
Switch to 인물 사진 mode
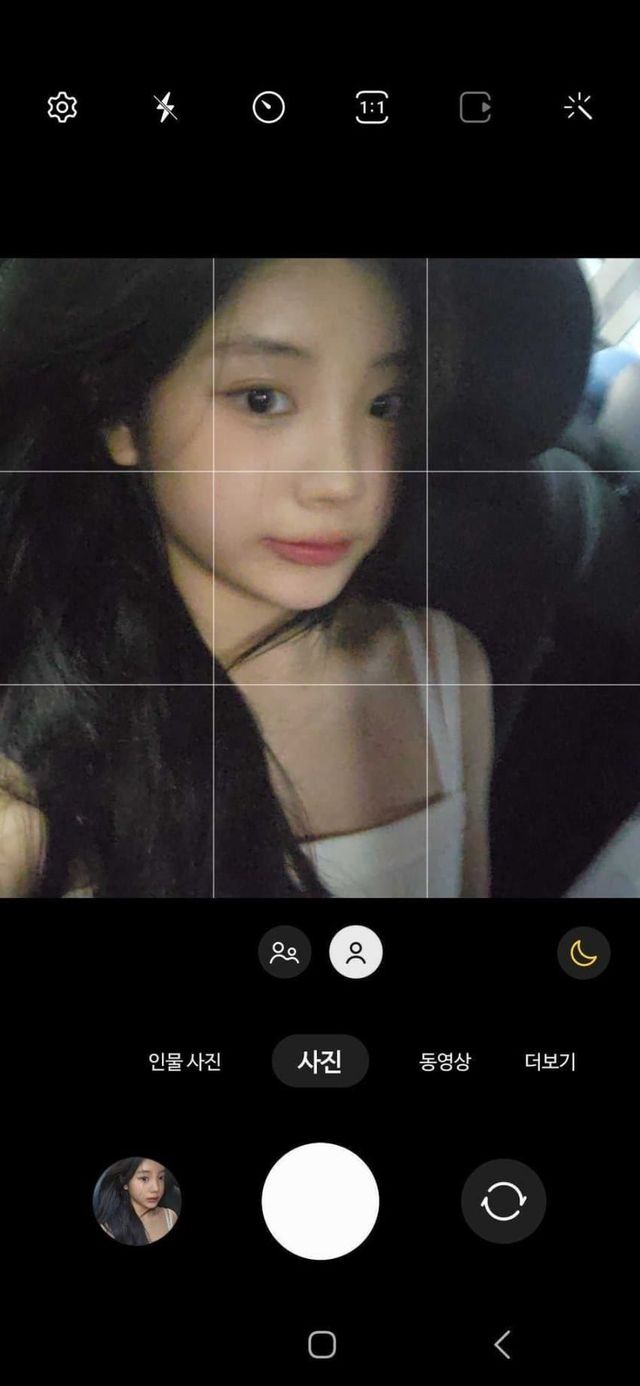click(185, 1061)
